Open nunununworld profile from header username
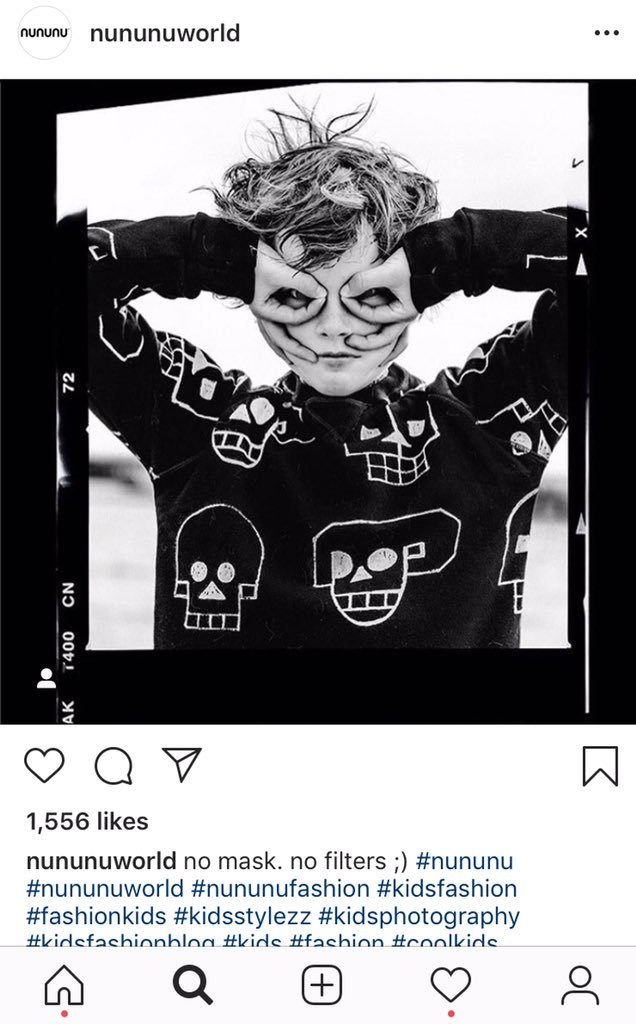 (165, 33)
